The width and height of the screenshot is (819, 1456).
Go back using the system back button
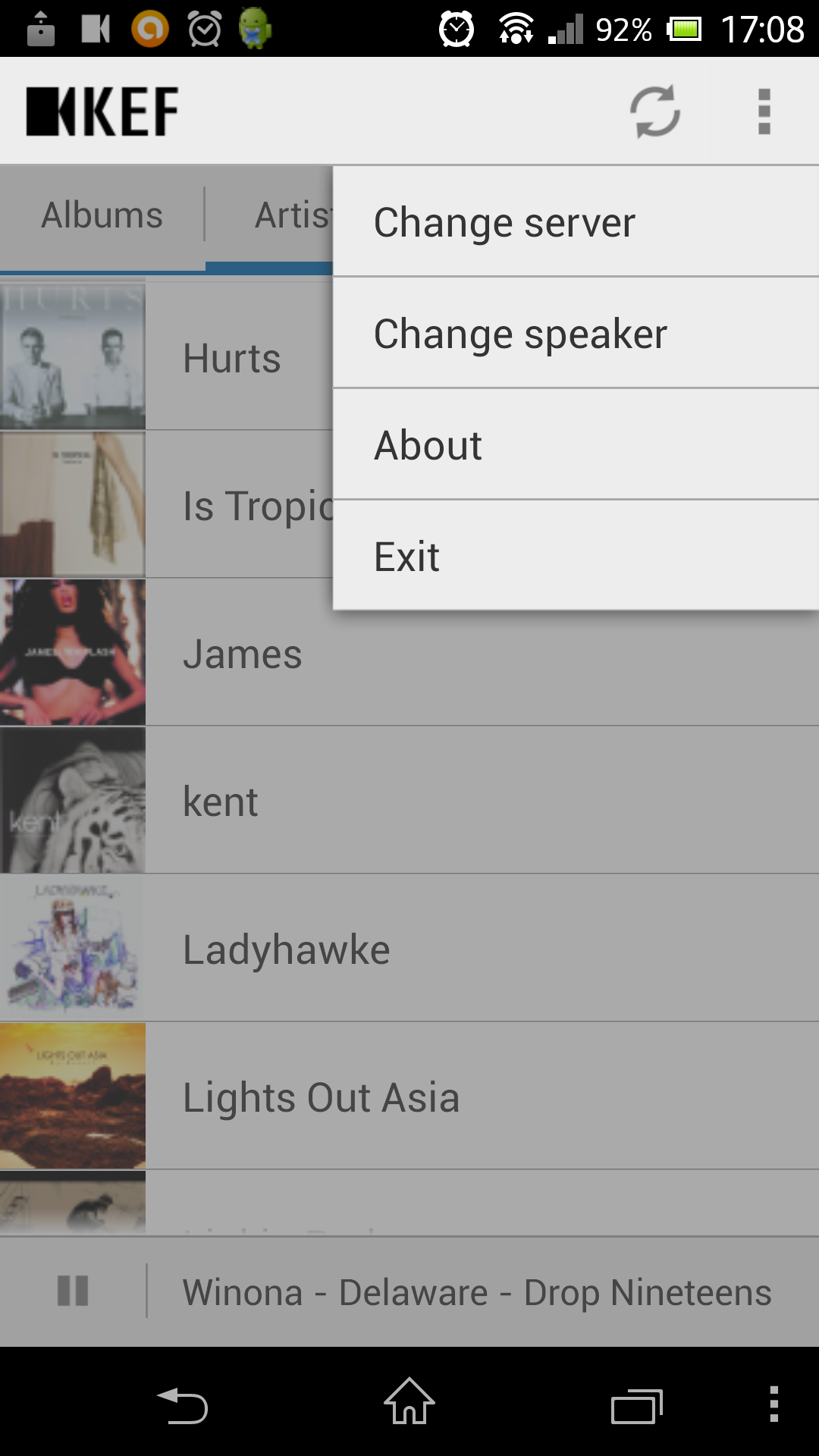(183, 1406)
